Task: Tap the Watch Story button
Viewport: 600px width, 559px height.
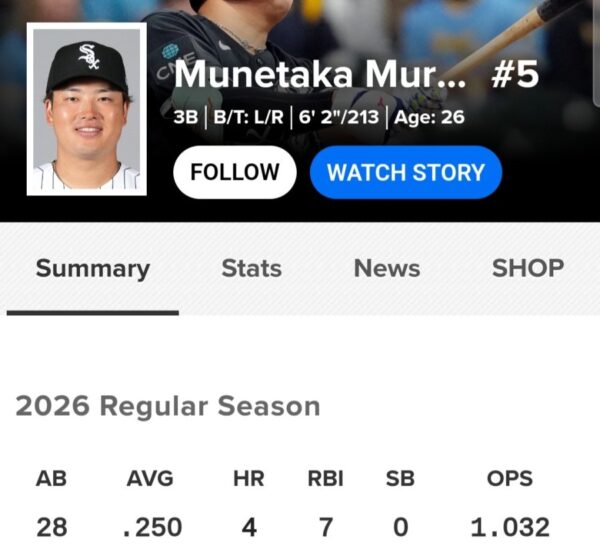Action: [405, 172]
